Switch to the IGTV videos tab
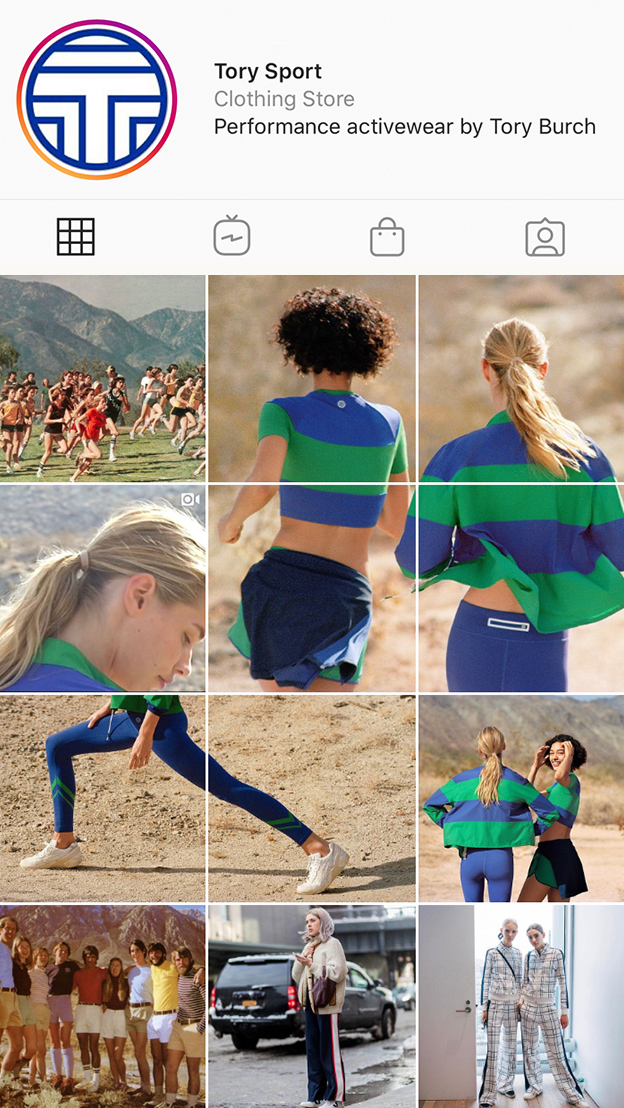Image resolution: width=624 pixels, height=1108 pixels. 231,237
